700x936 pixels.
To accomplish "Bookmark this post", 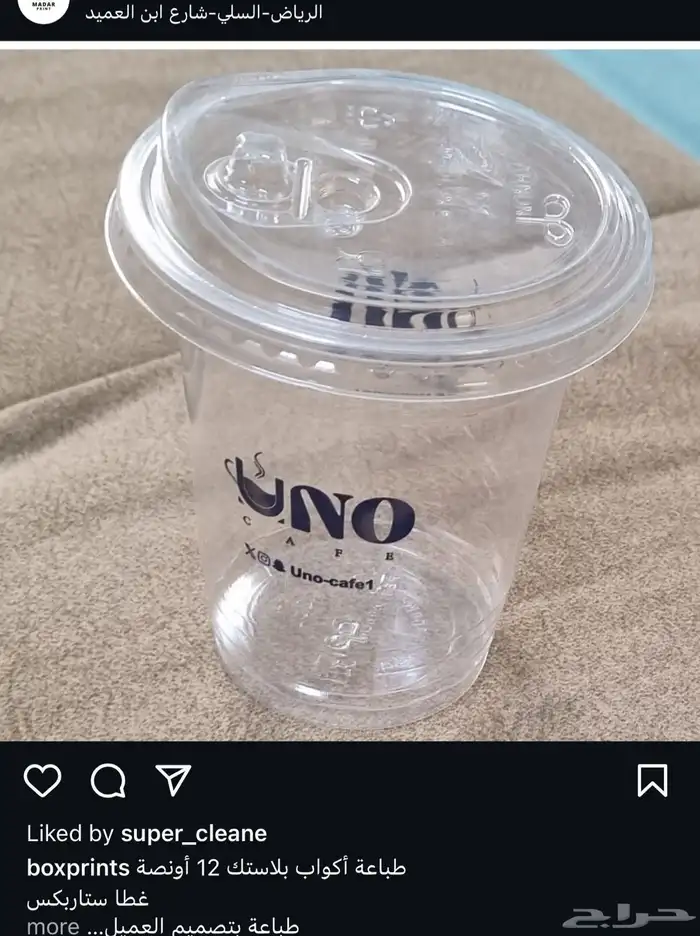I will click(652, 780).
